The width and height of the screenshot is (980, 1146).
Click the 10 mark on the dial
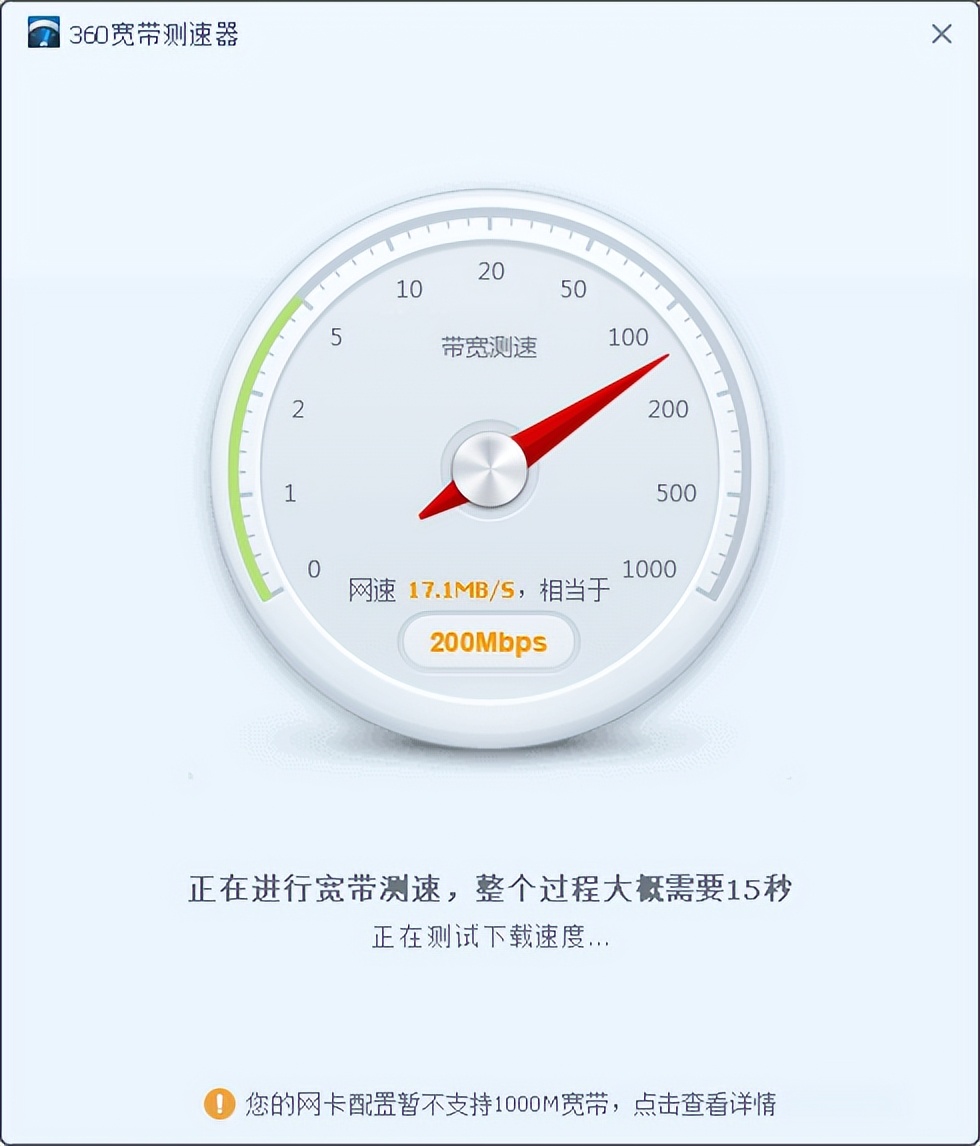click(x=409, y=290)
